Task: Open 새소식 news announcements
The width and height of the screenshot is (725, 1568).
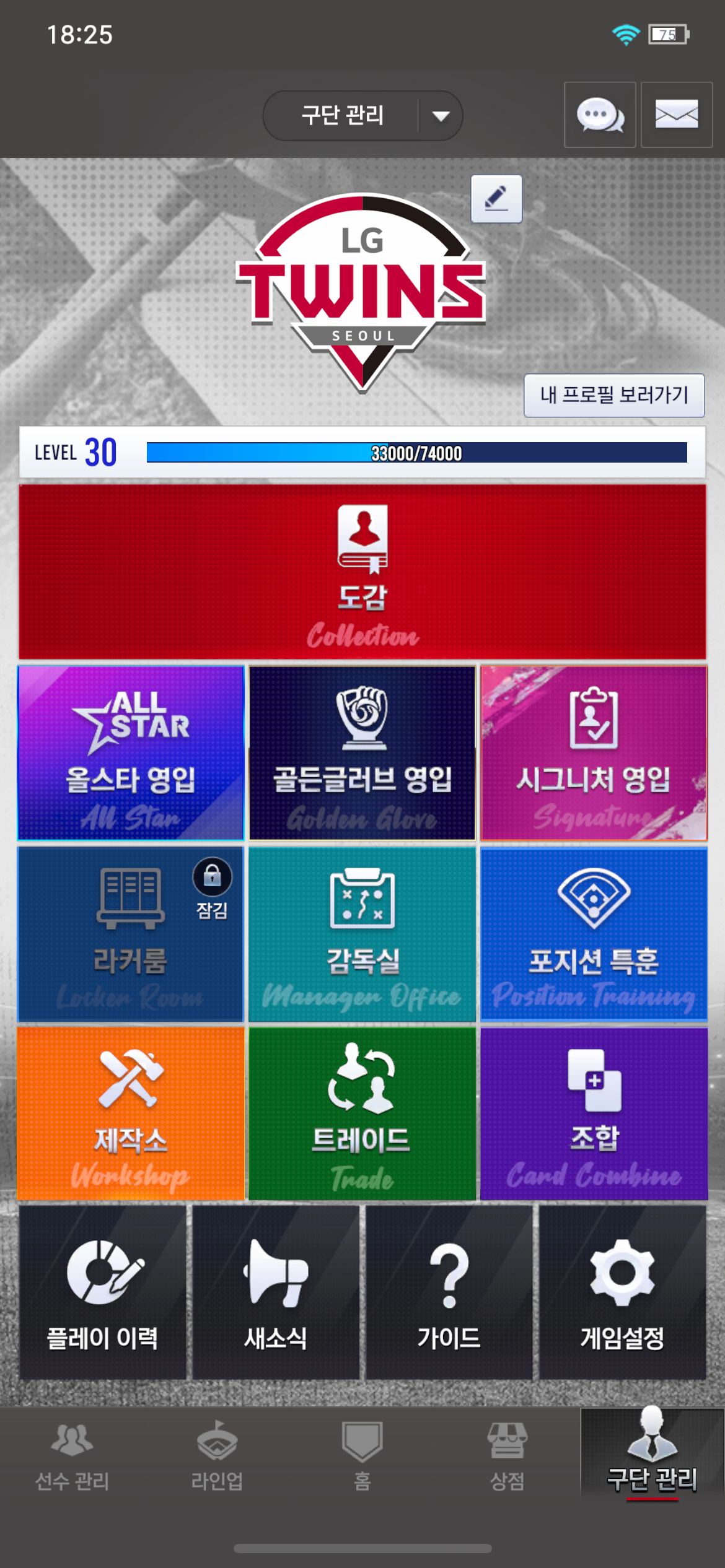Action: point(276,1292)
